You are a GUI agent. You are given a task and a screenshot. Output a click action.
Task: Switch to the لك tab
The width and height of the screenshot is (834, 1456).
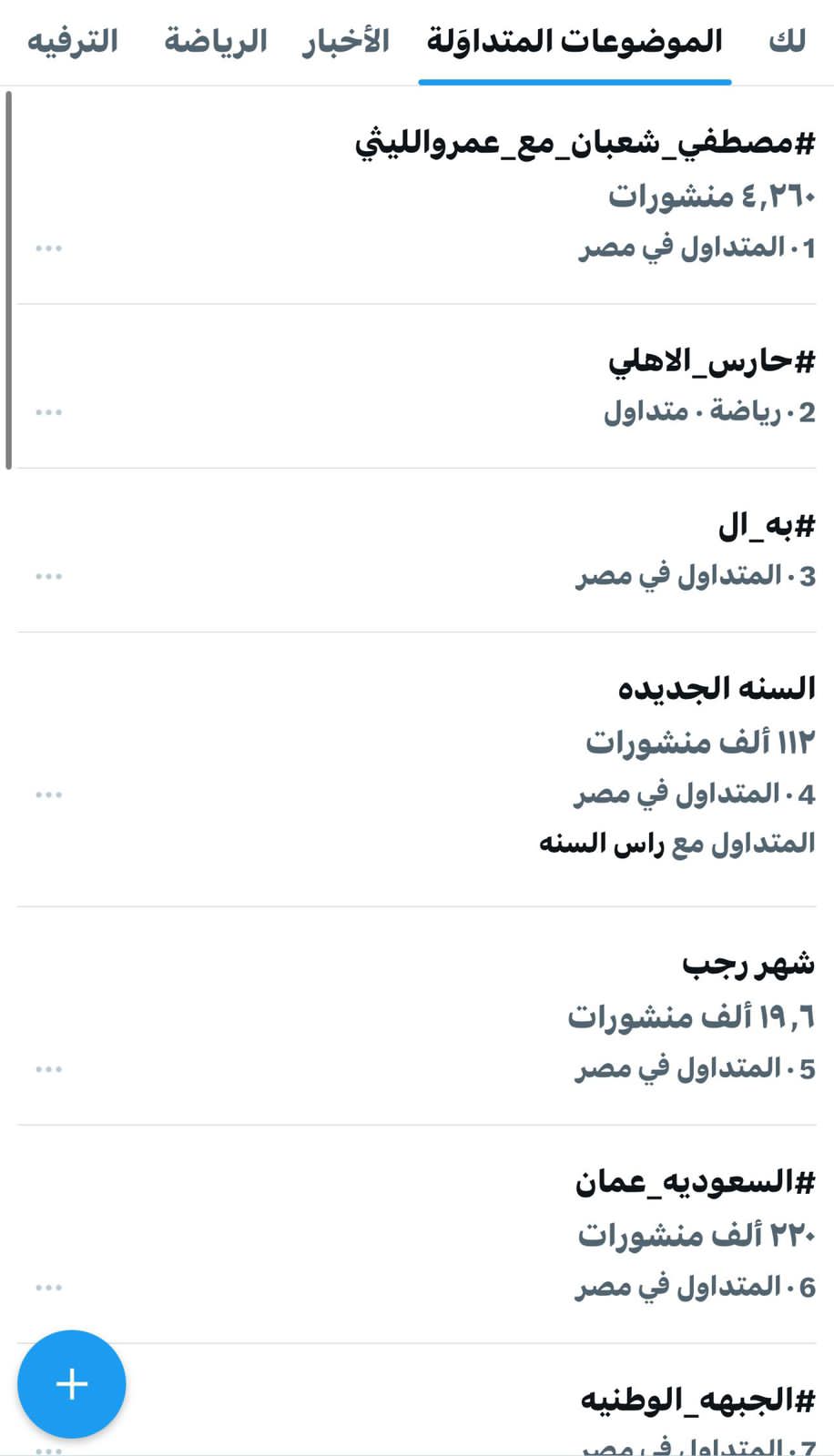[x=788, y=42]
